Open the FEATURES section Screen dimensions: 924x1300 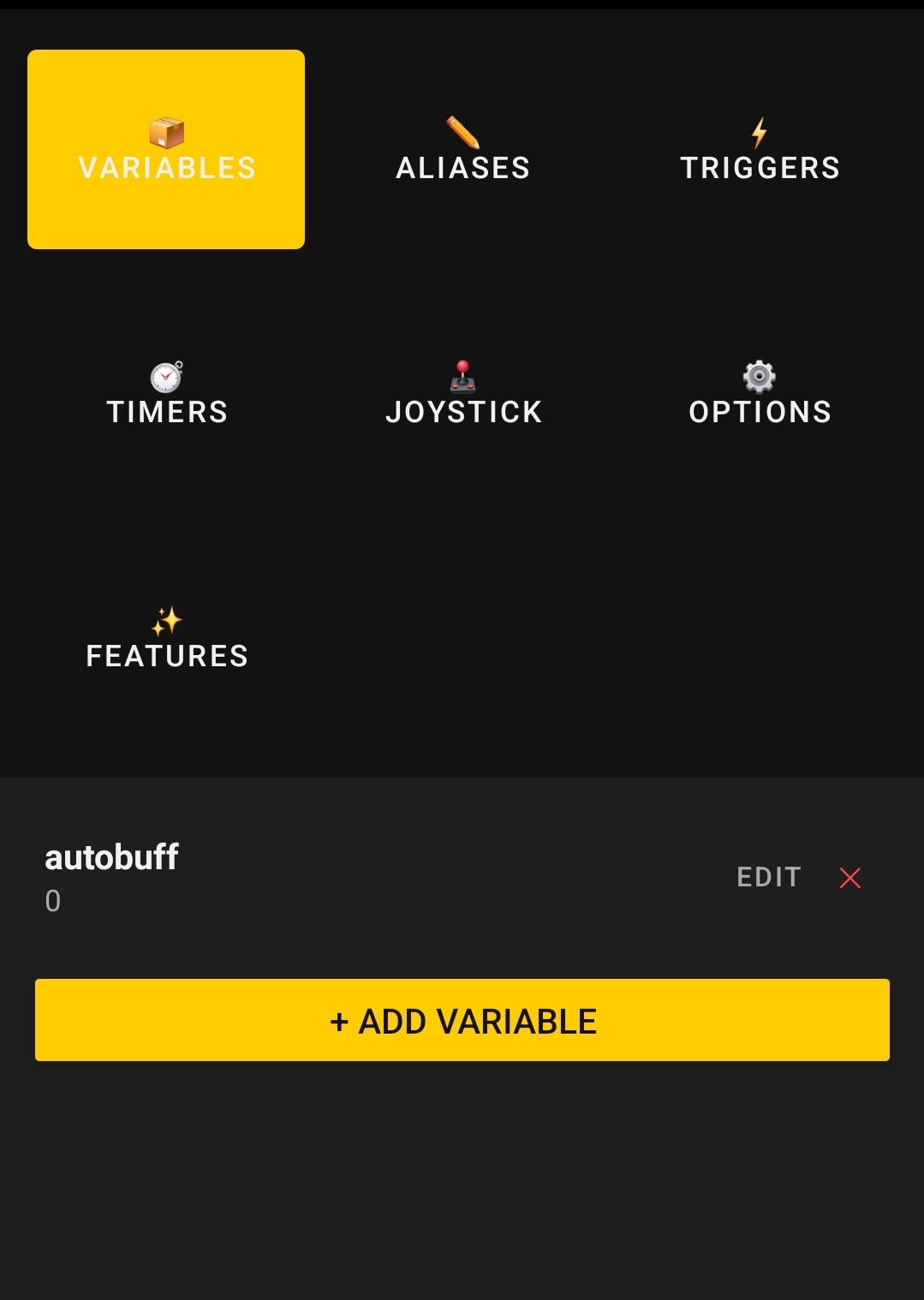click(x=166, y=656)
